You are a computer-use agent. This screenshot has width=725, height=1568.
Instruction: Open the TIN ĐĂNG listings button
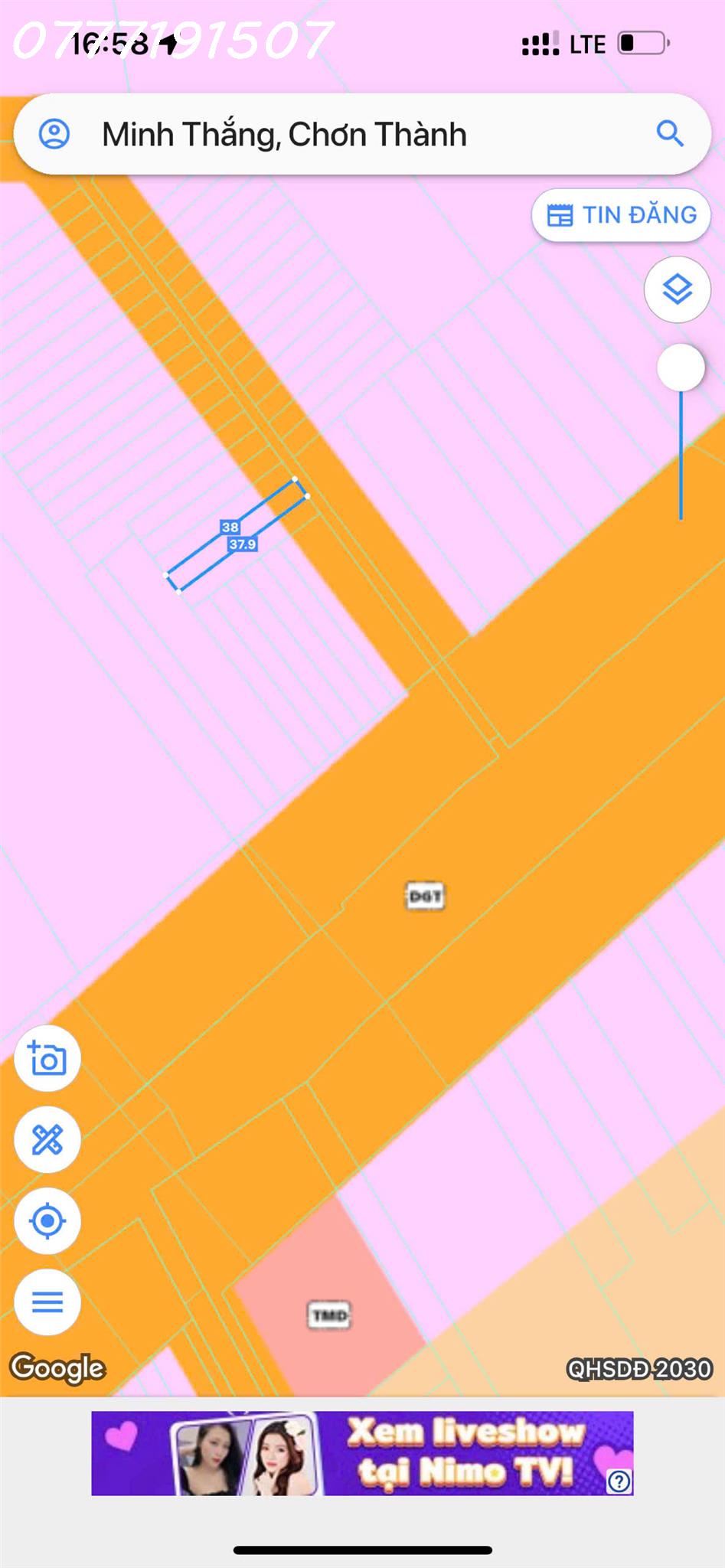click(621, 215)
